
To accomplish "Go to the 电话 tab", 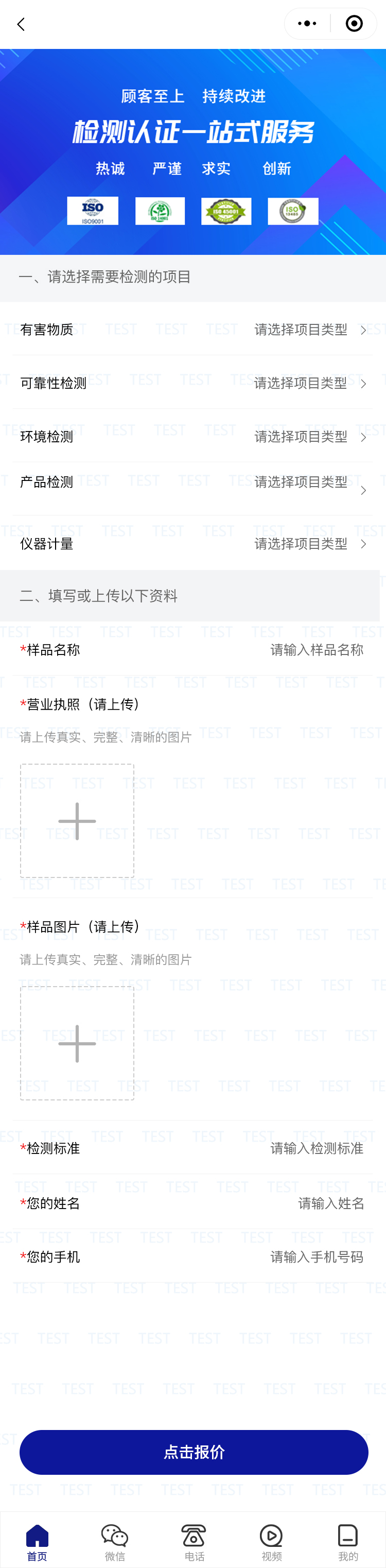I will point(194,1542).
